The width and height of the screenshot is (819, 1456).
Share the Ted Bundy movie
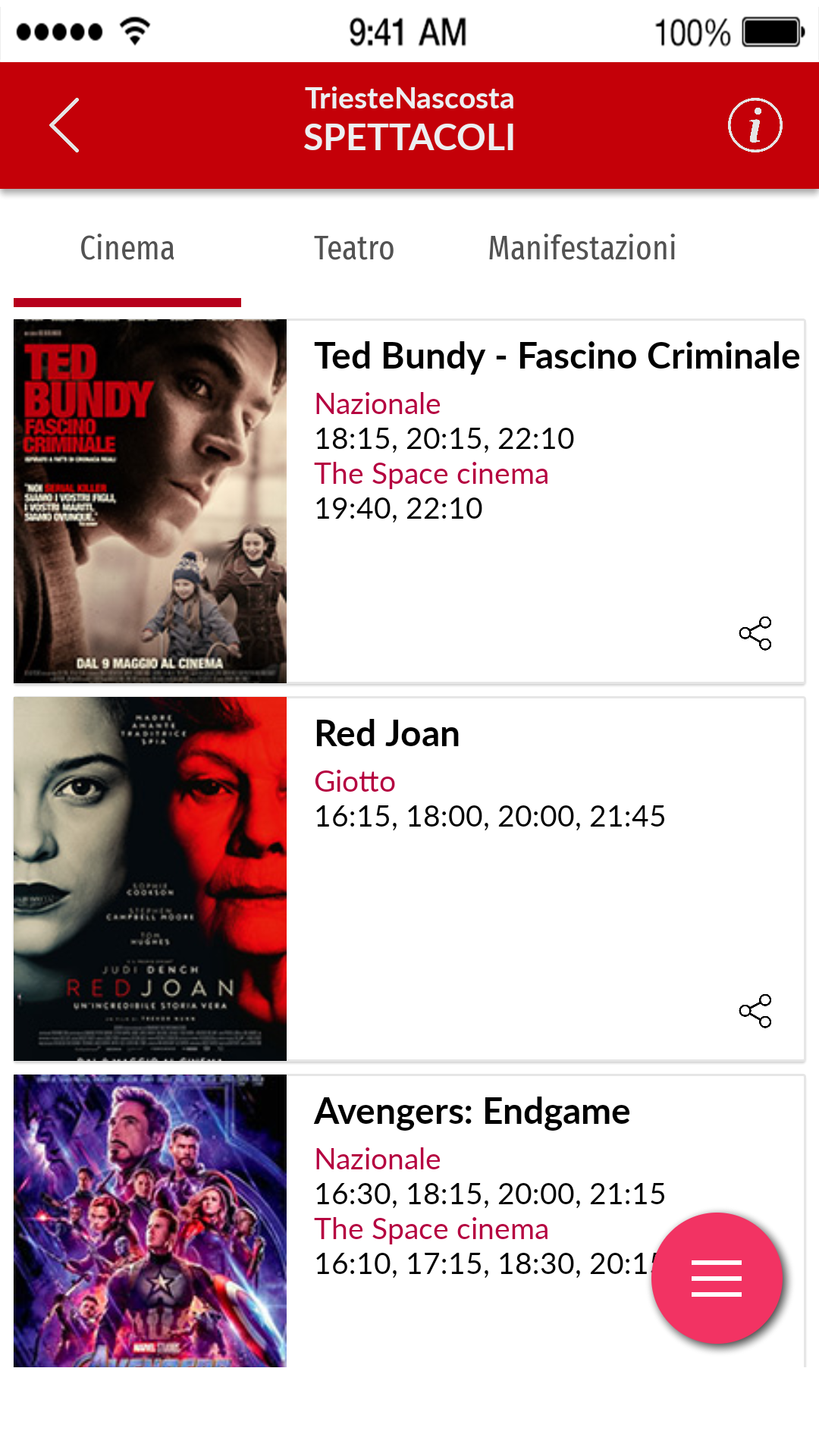pyautogui.click(x=755, y=633)
